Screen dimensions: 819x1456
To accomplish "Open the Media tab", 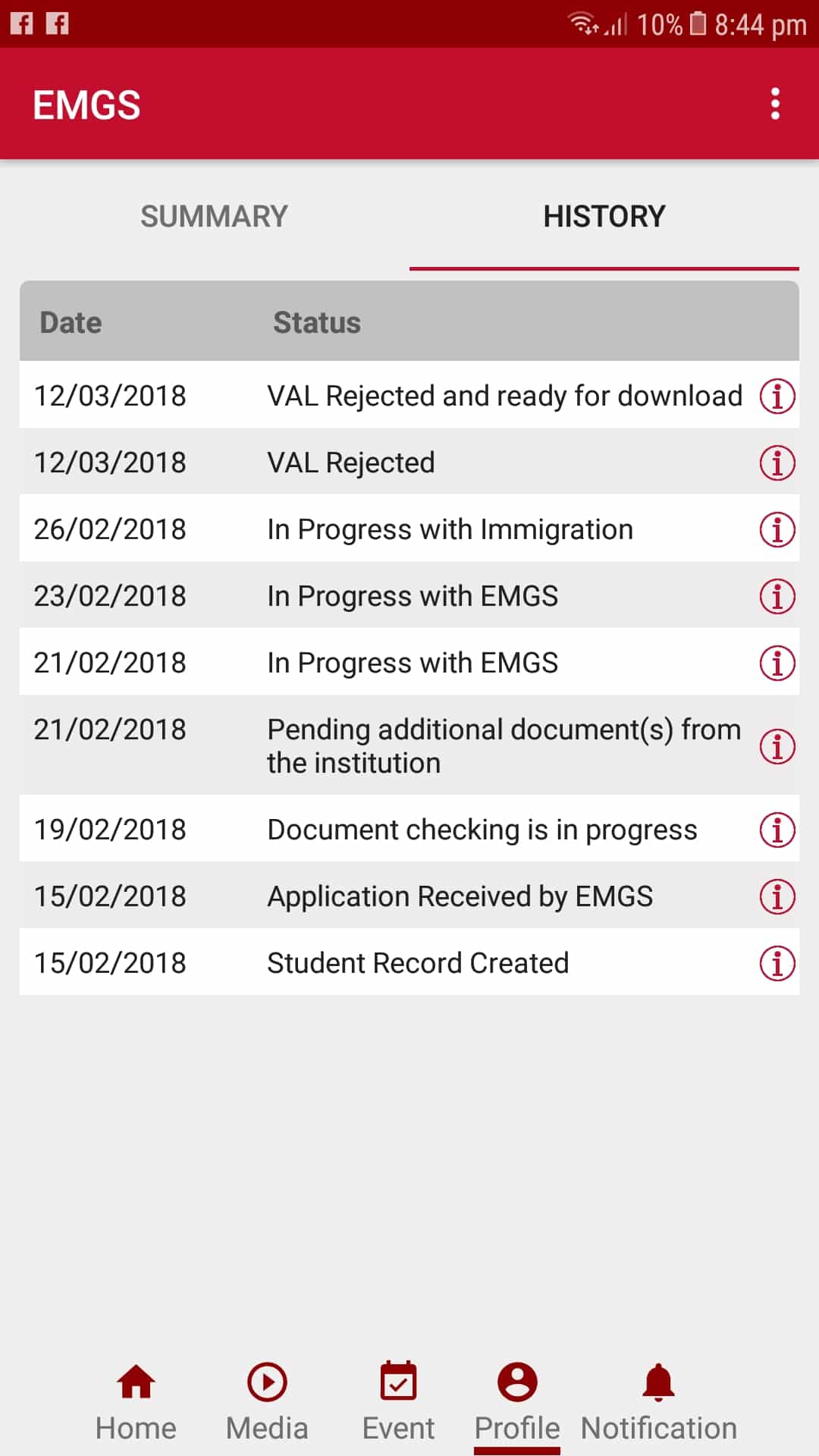I will [267, 1401].
